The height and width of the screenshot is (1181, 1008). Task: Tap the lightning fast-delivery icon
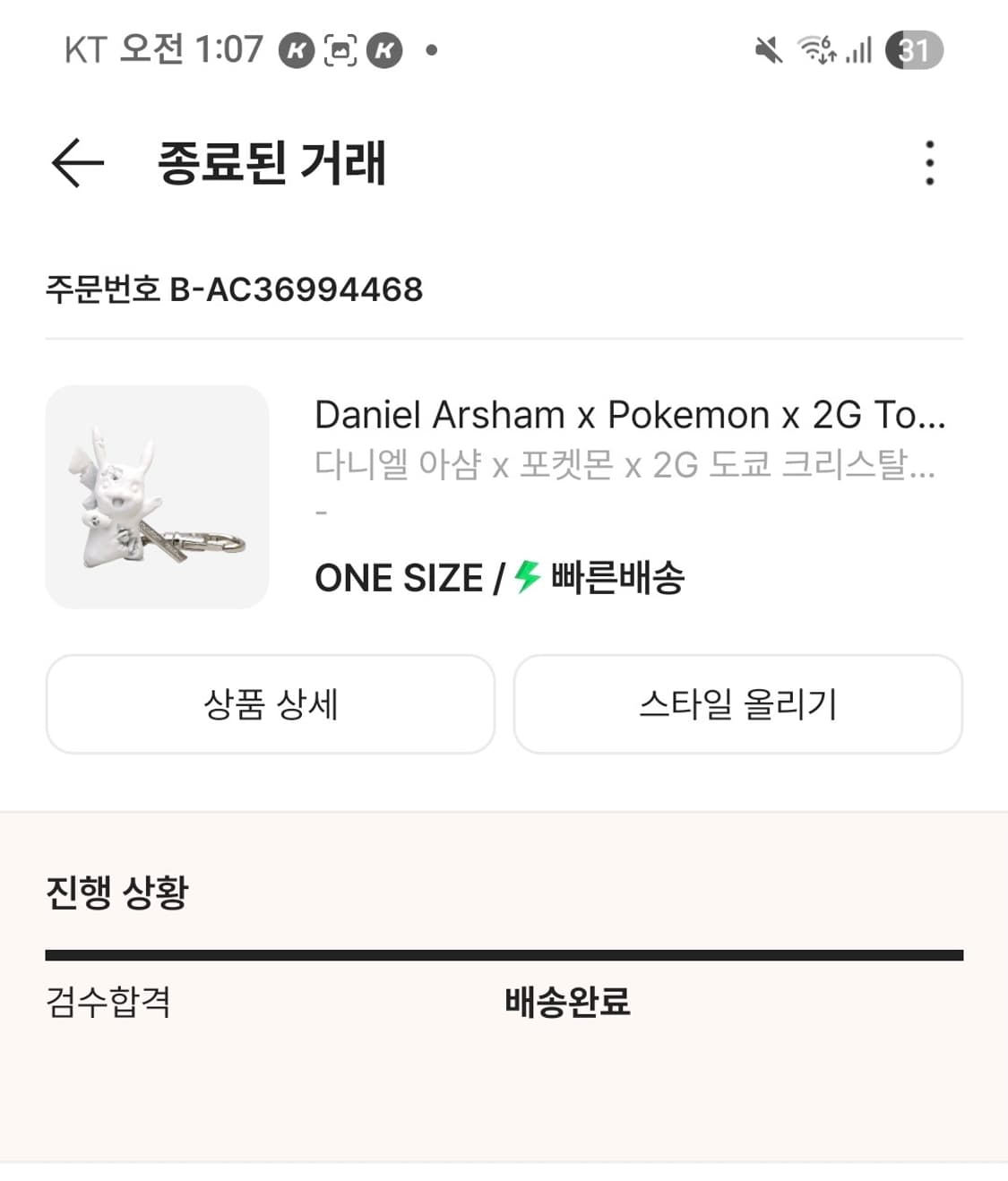[x=524, y=578]
